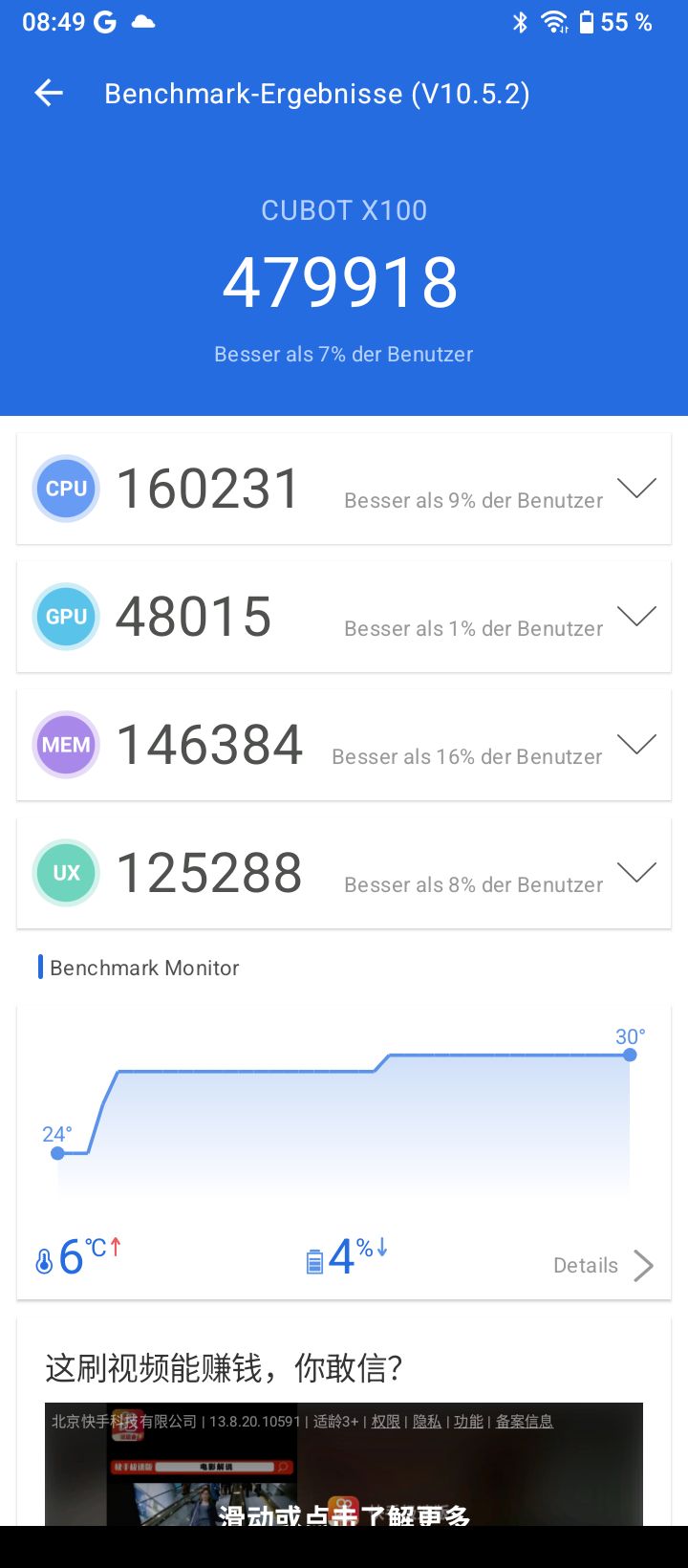The width and height of the screenshot is (688, 1568).
Task: Open the 权限 link in the ad
Action: [385, 1422]
